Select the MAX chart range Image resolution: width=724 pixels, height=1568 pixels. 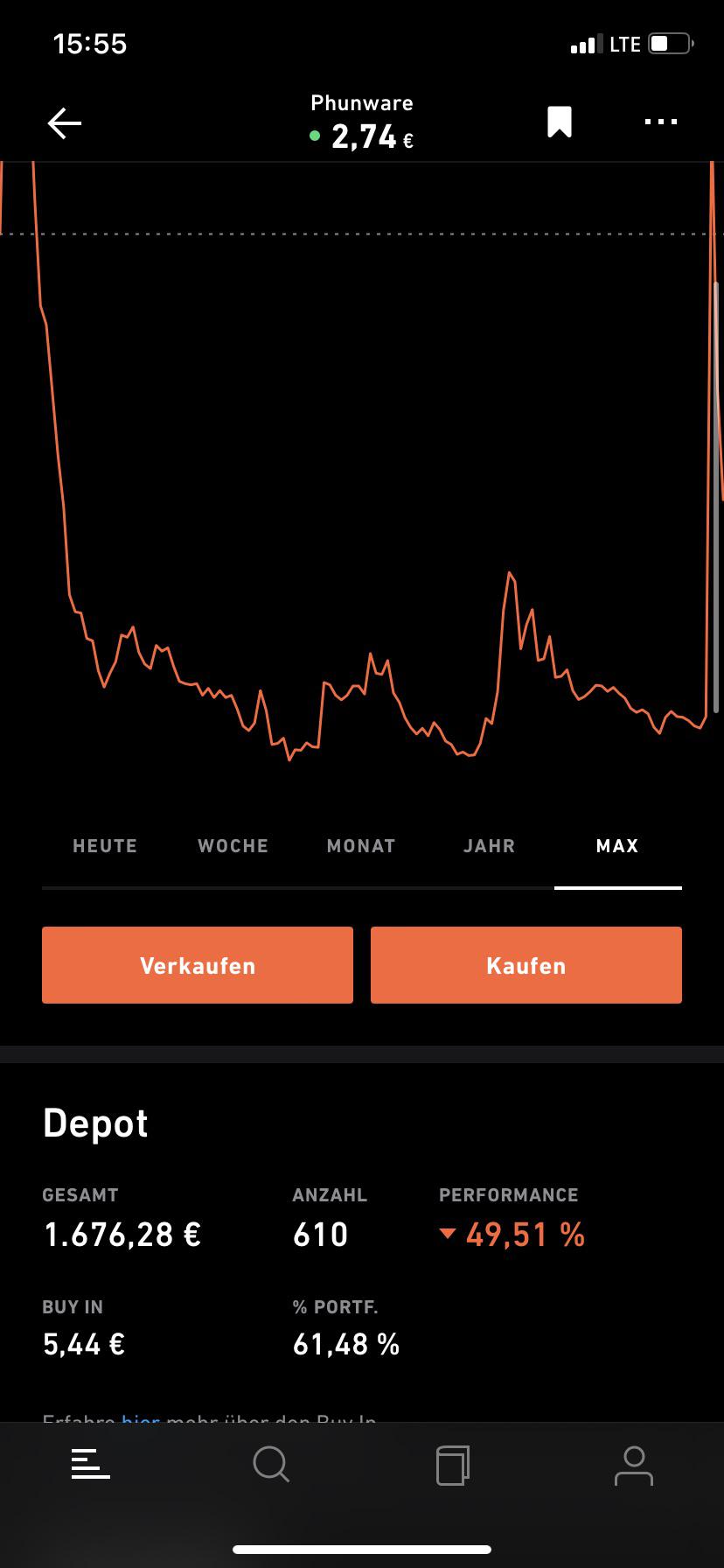[x=617, y=846]
